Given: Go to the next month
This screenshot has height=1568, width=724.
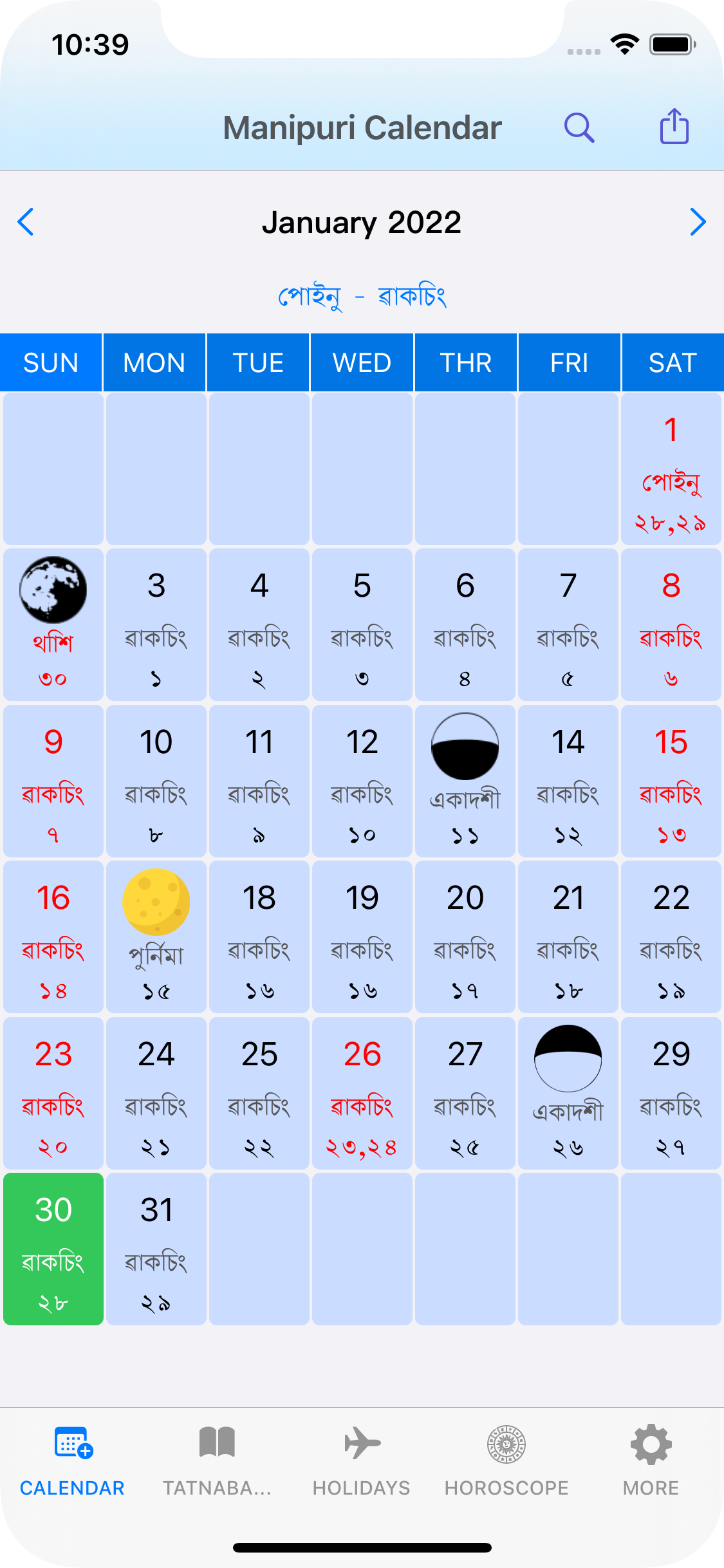Looking at the screenshot, I should tap(698, 222).
